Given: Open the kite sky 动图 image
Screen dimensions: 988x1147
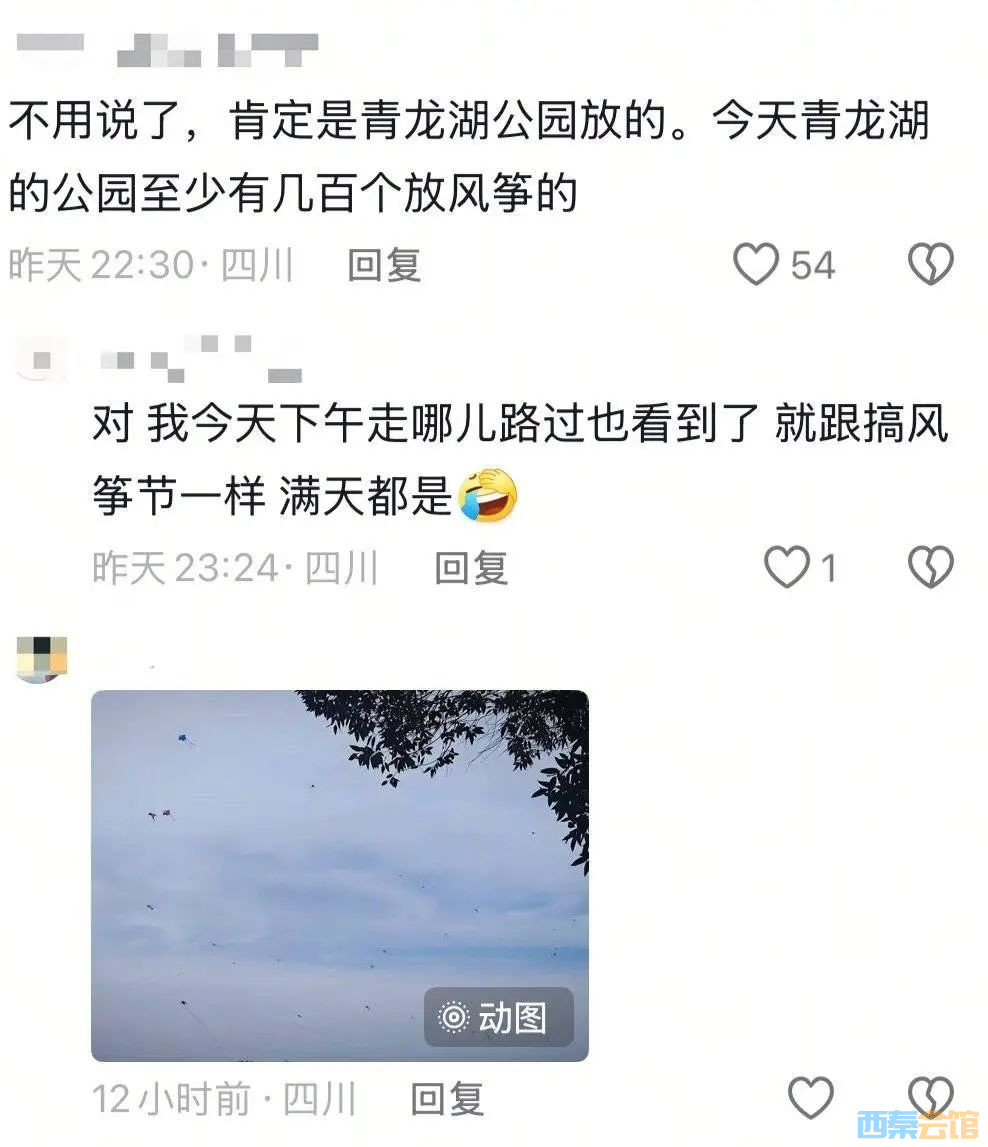Looking at the screenshot, I should 339,875.
